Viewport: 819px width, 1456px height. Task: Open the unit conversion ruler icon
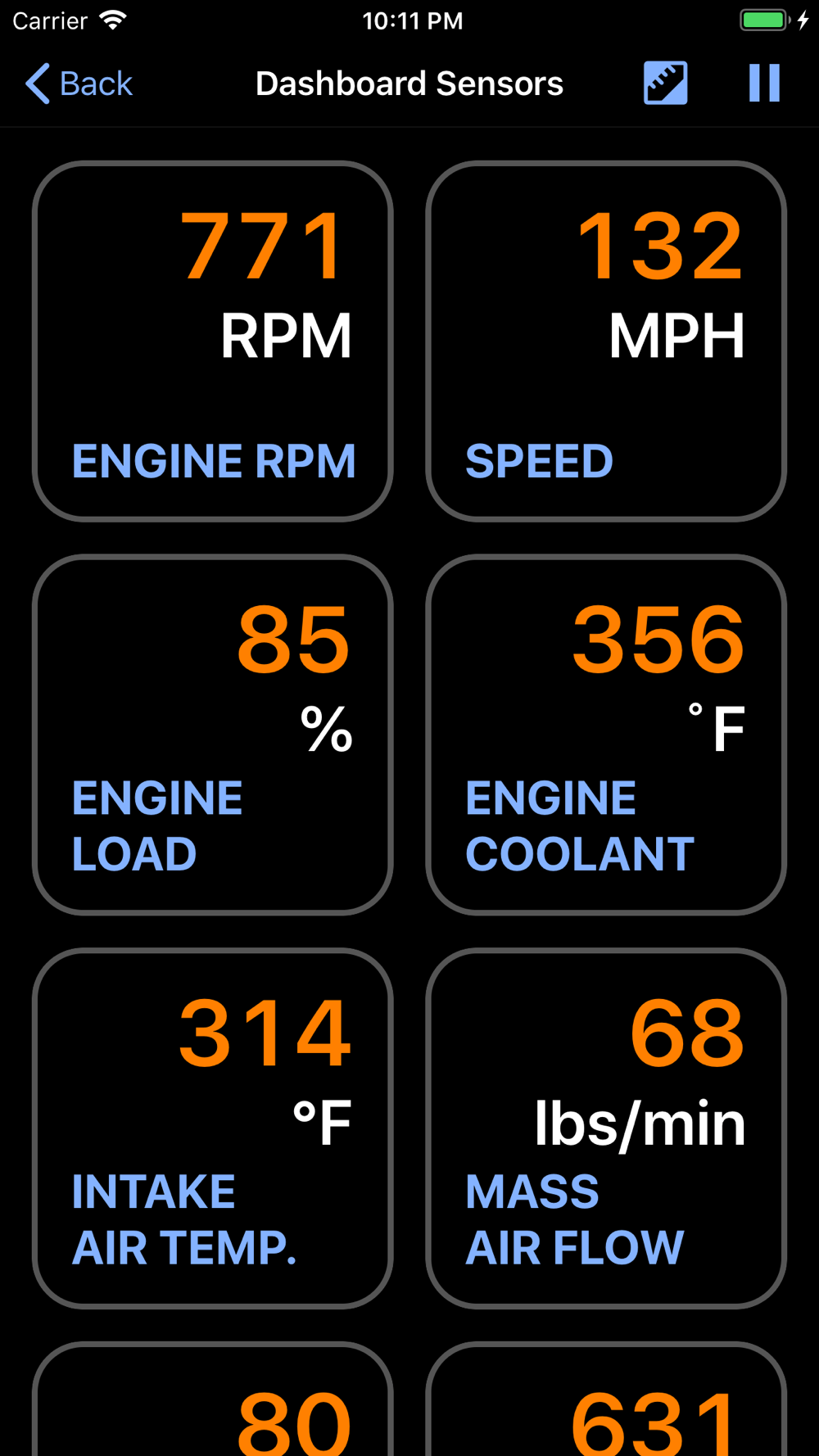(x=665, y=83)
